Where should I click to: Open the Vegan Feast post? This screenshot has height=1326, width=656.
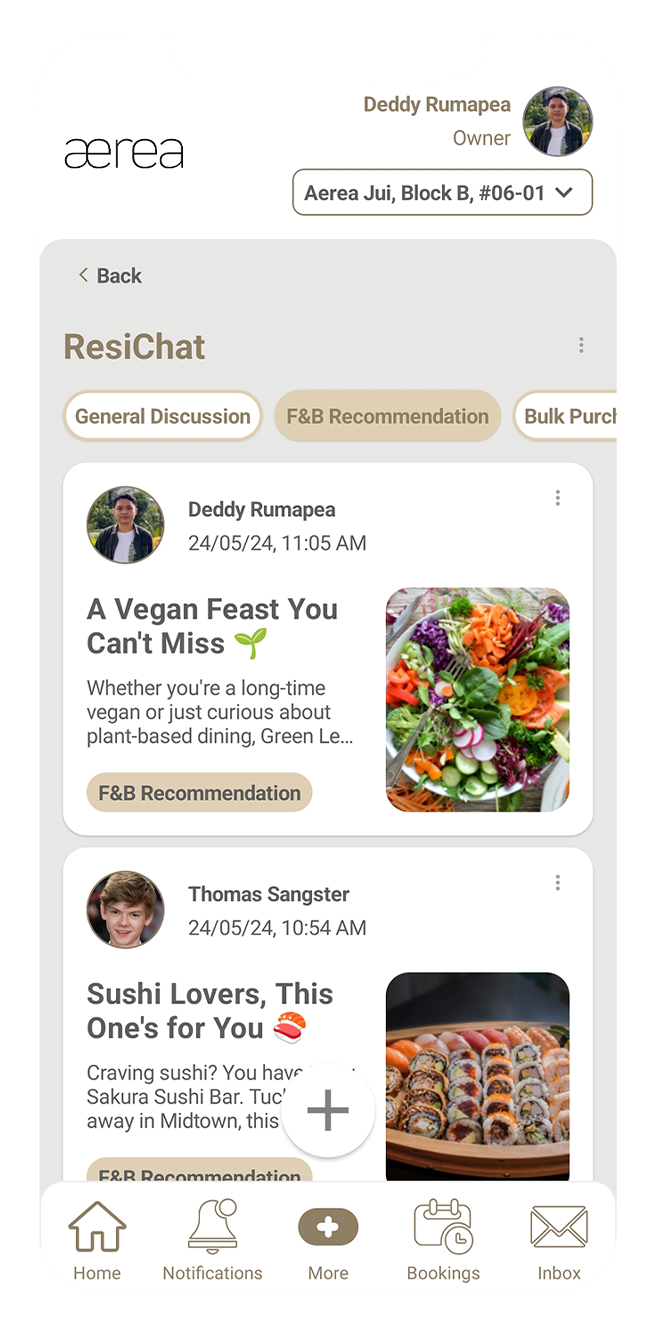point(212,626)
